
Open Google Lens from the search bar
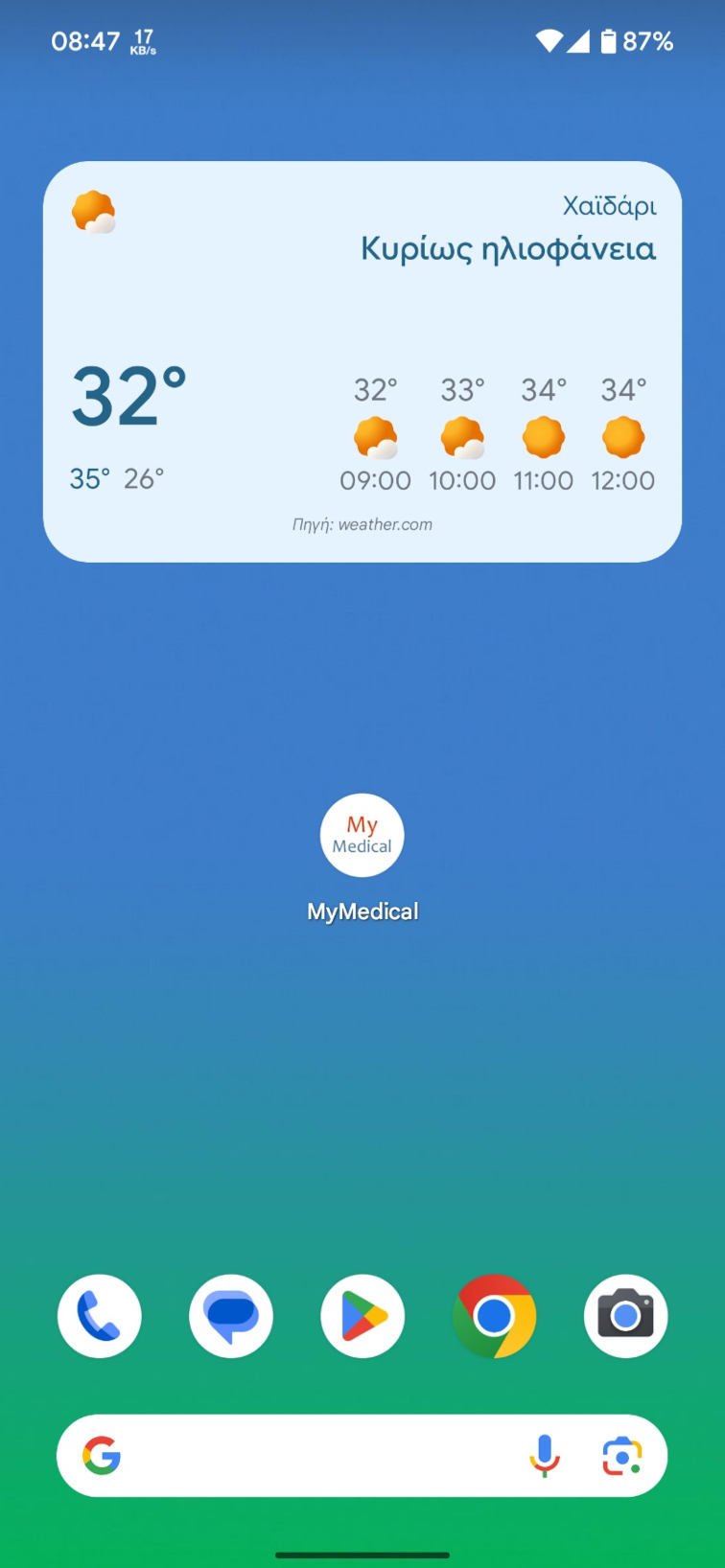[x=622, y=1456]
